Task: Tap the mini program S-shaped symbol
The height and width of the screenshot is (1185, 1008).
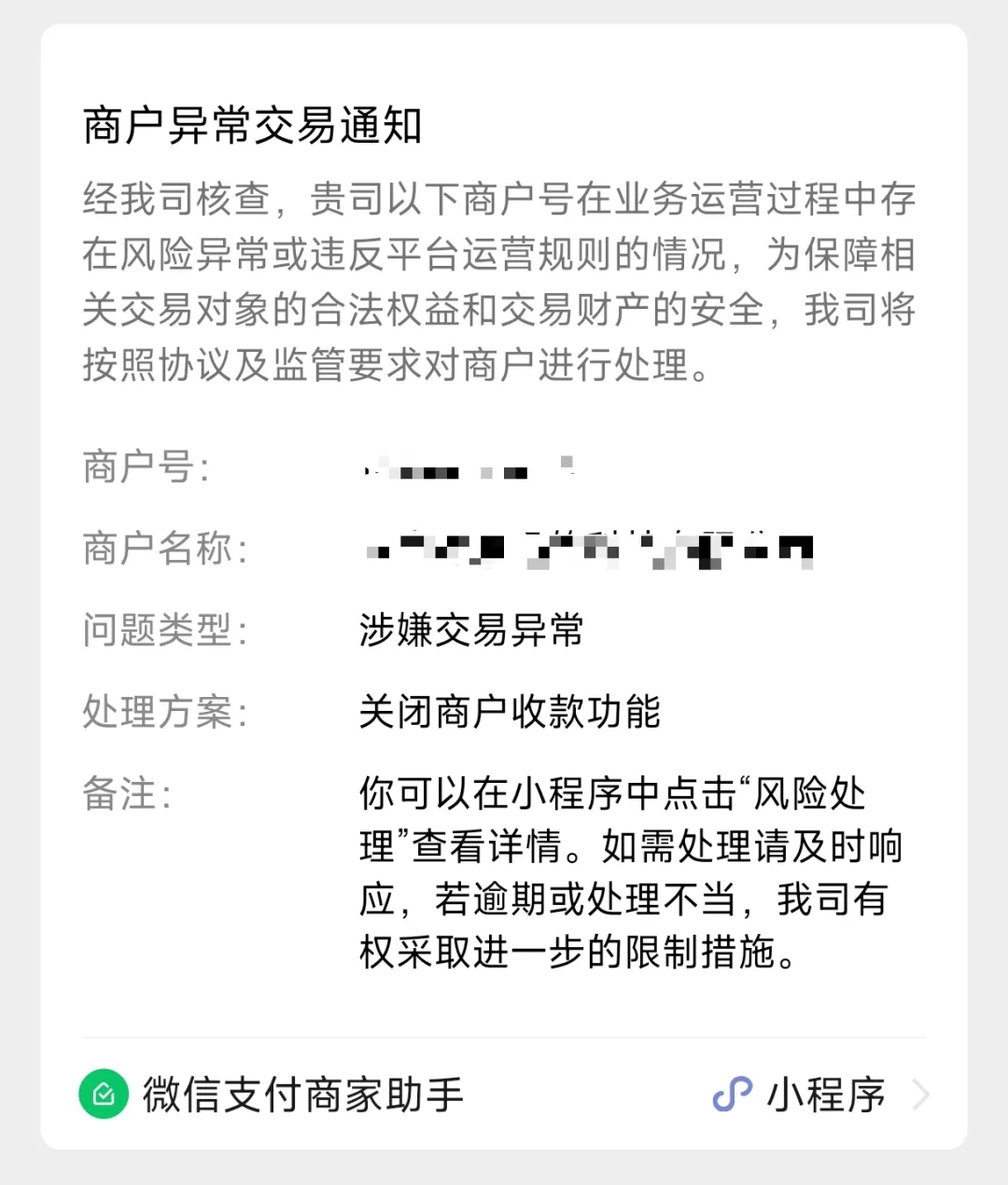Action: [x=731, y=1094]
